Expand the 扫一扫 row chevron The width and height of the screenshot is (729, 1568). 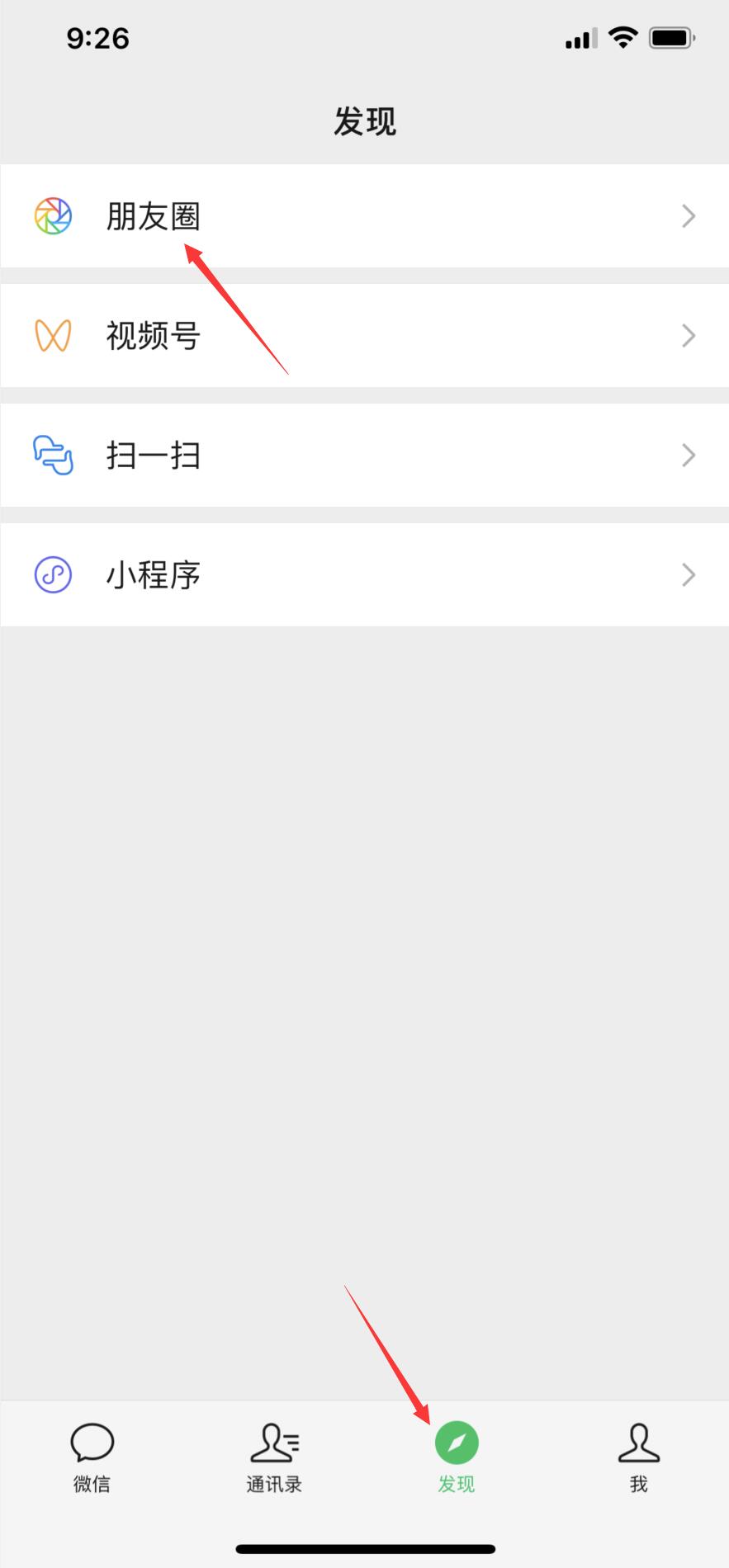point(688,455)
